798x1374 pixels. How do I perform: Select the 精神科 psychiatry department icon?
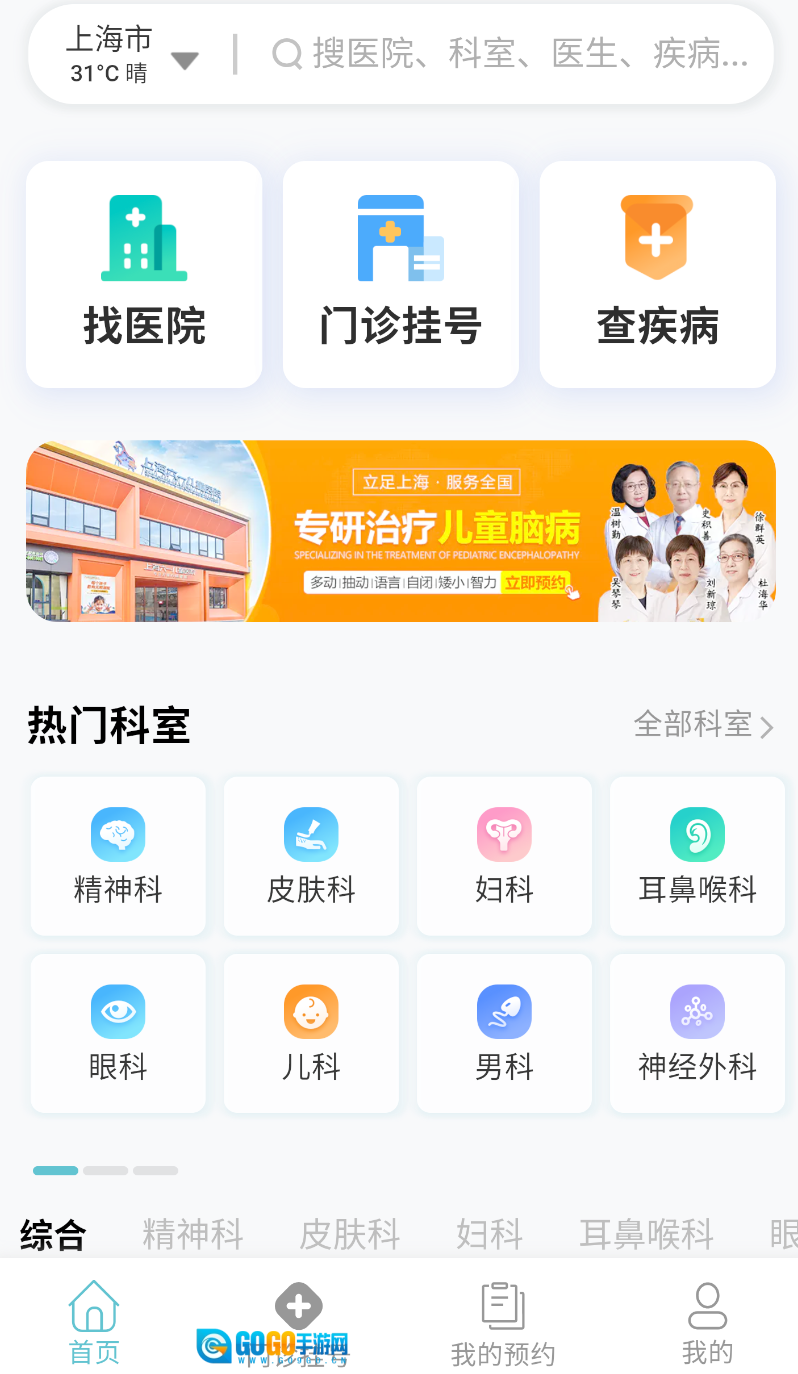click(x=117, y=855)
